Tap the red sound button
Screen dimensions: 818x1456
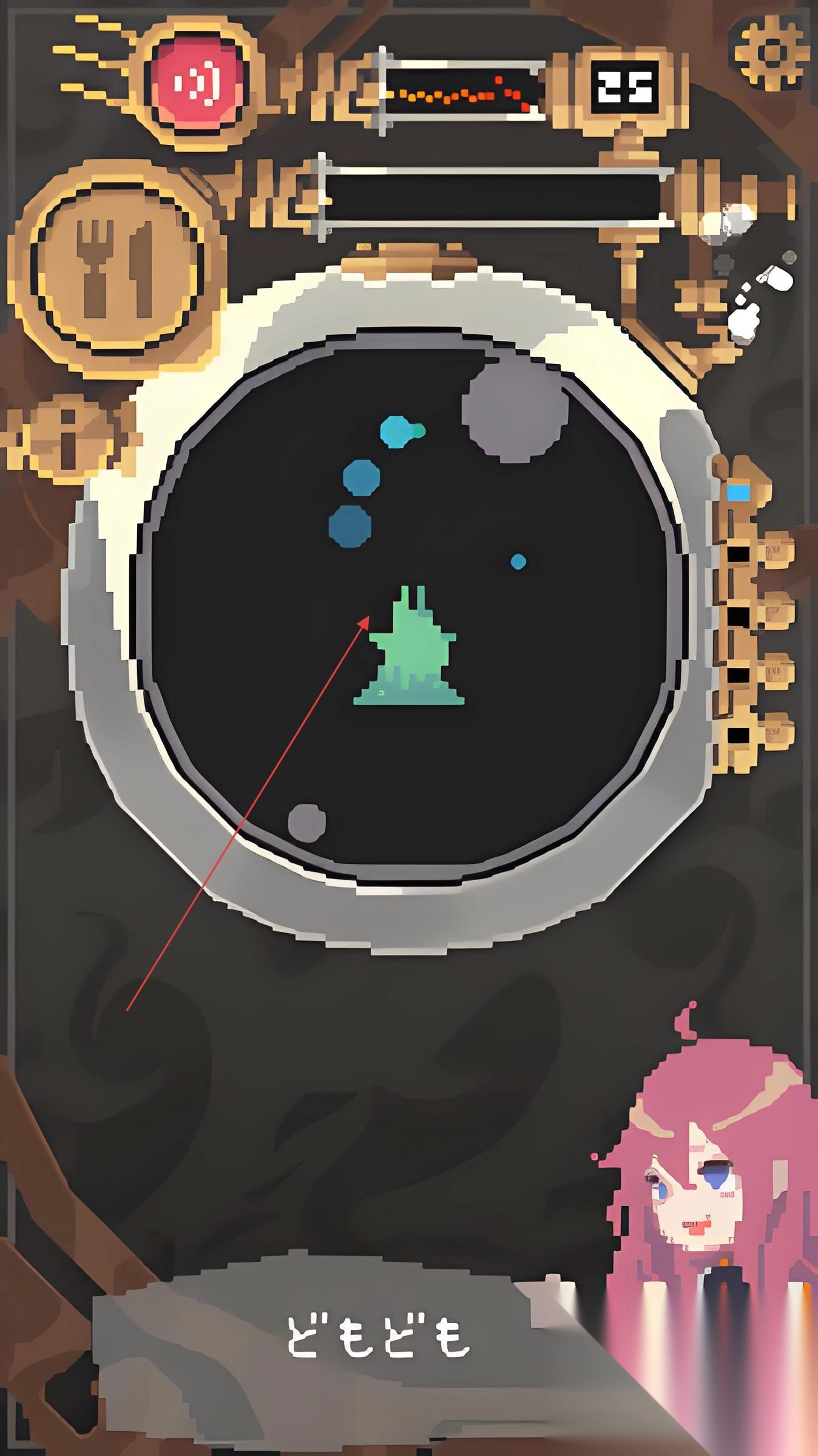198,83
